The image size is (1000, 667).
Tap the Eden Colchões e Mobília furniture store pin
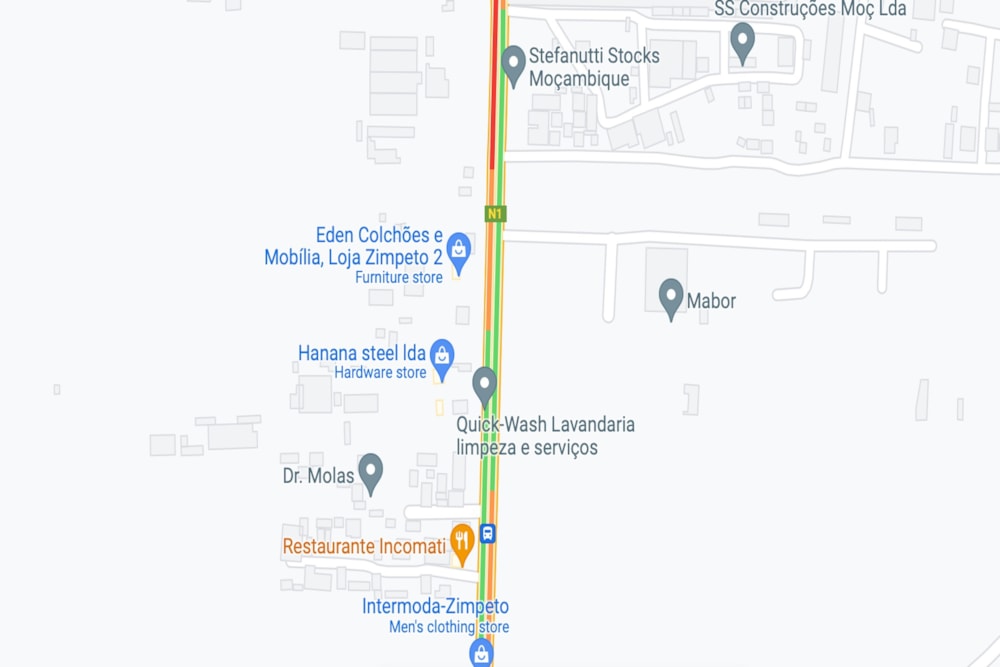point(459,252)
